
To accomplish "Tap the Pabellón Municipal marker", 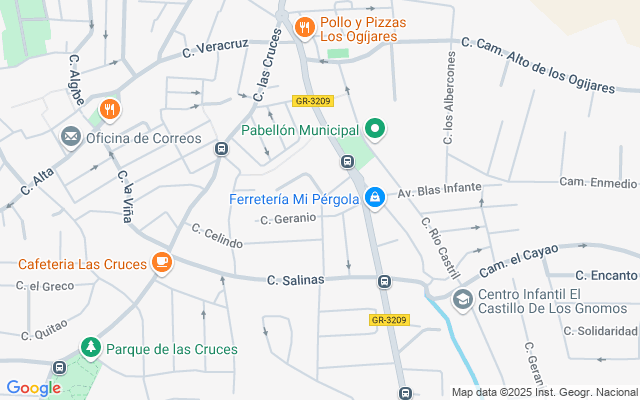I will 375,129.
